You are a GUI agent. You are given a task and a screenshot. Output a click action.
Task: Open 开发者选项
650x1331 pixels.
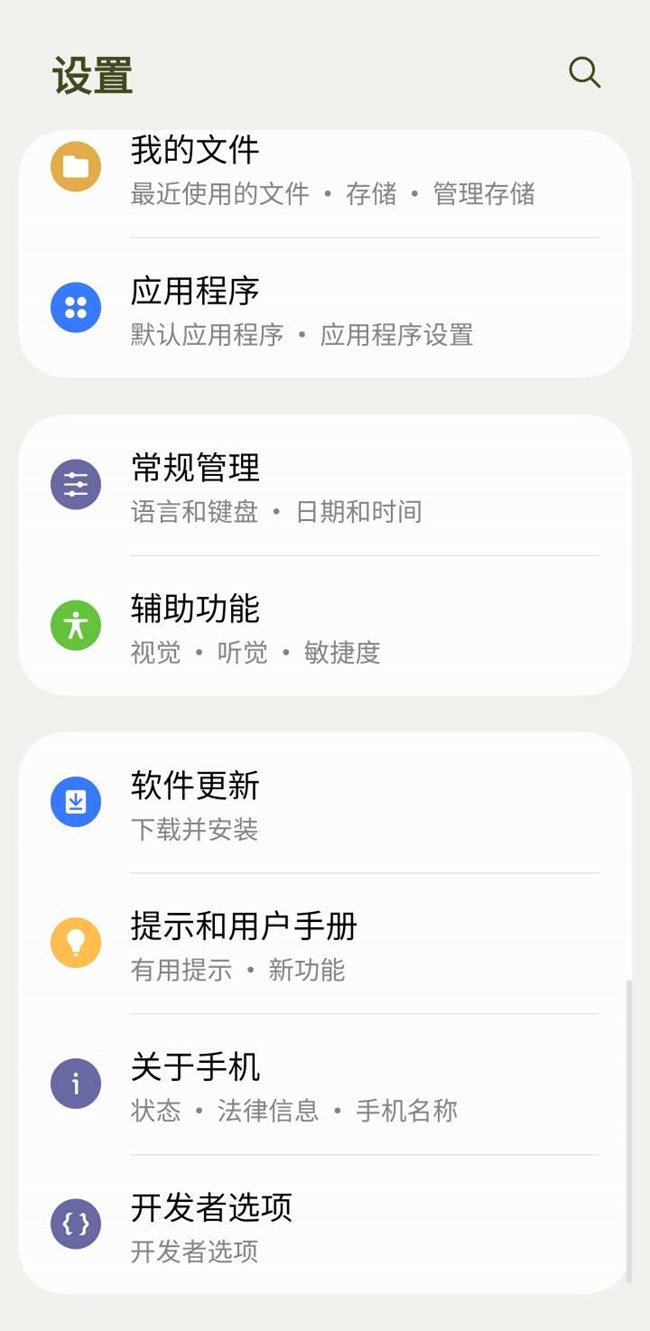[x=324, y=1225]
